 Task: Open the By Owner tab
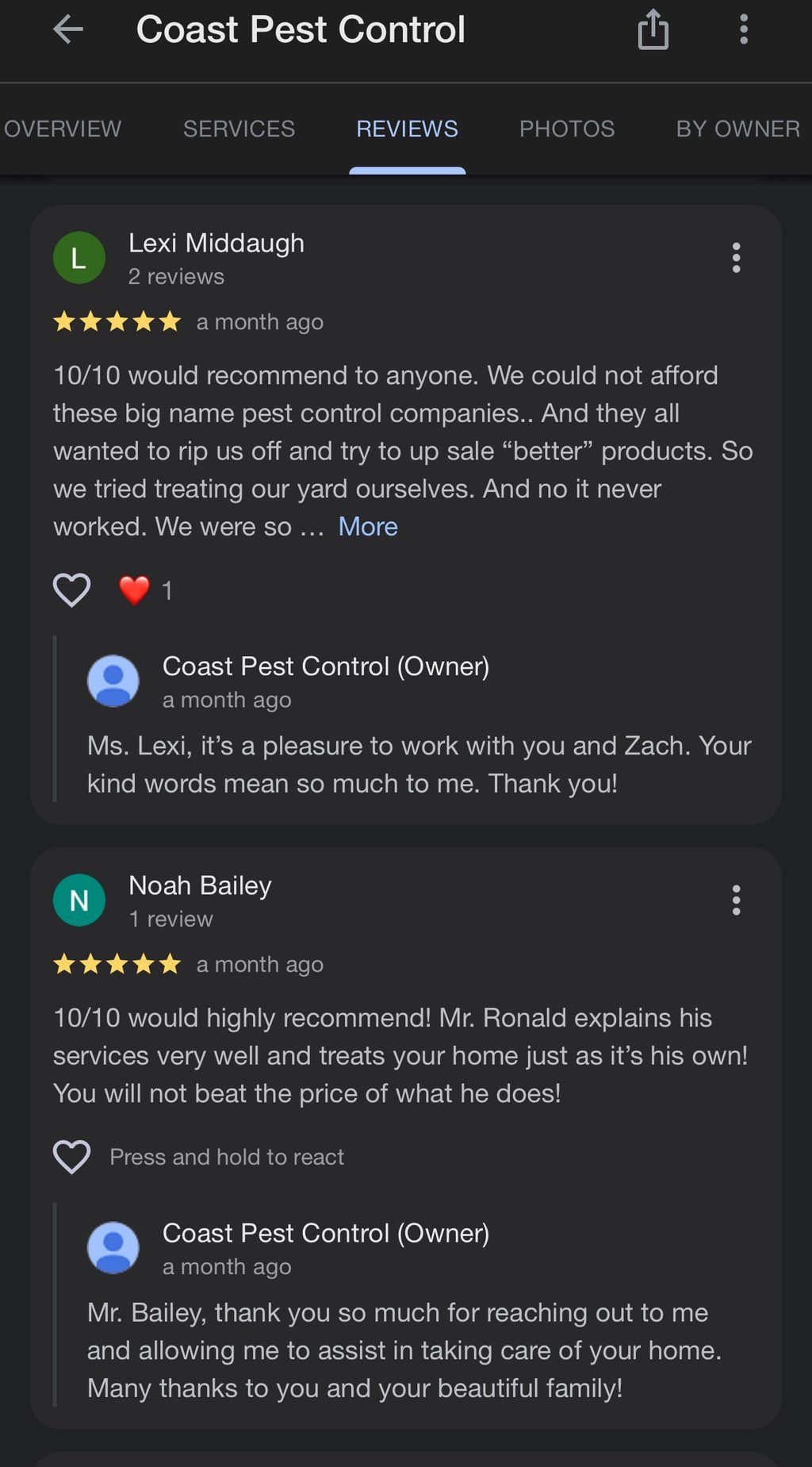pyautogui.click(x=737, y=129)
